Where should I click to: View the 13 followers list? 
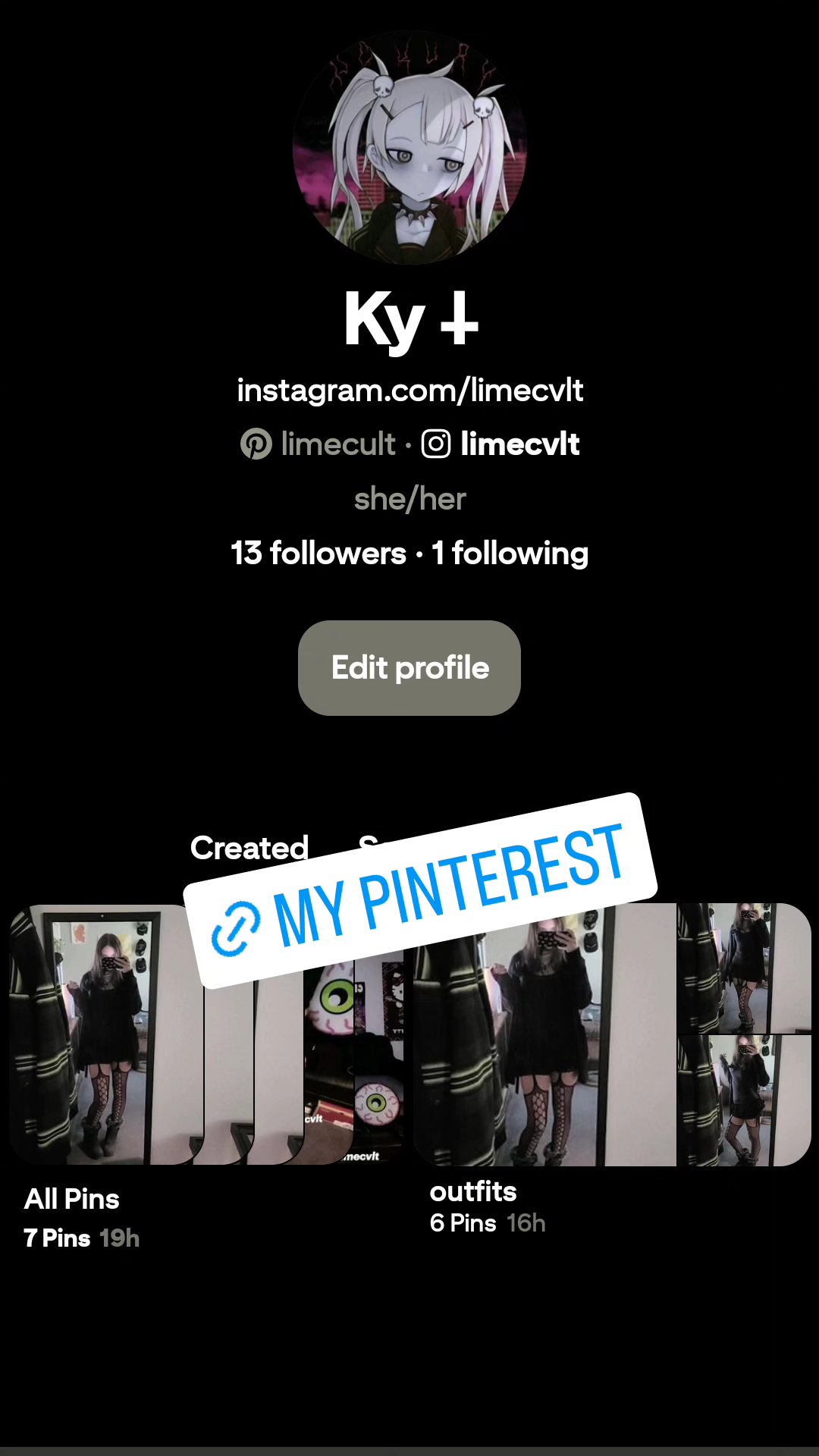click(x=318, y=553)
